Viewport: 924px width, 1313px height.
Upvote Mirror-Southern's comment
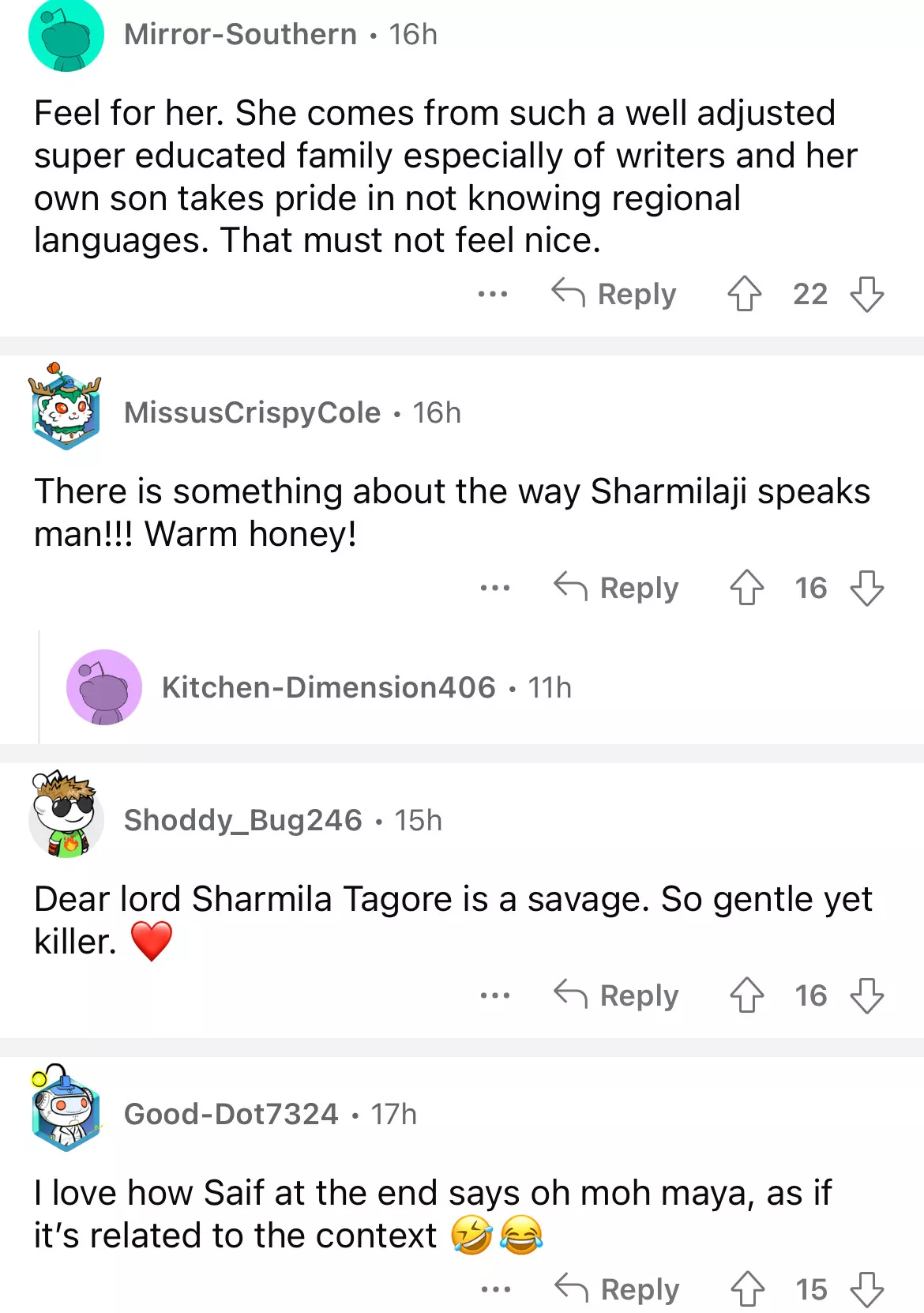pyautogui.click(x=744, y=294)
